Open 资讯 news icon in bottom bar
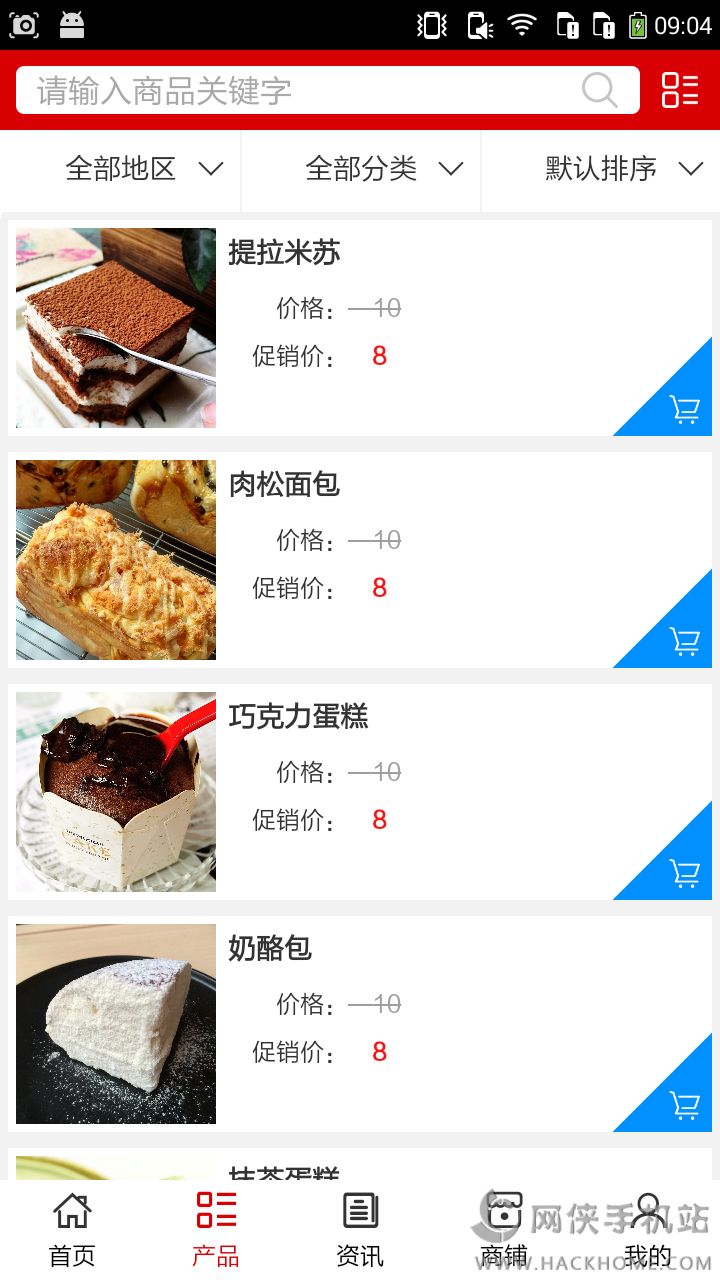 tap(360, 1210)
